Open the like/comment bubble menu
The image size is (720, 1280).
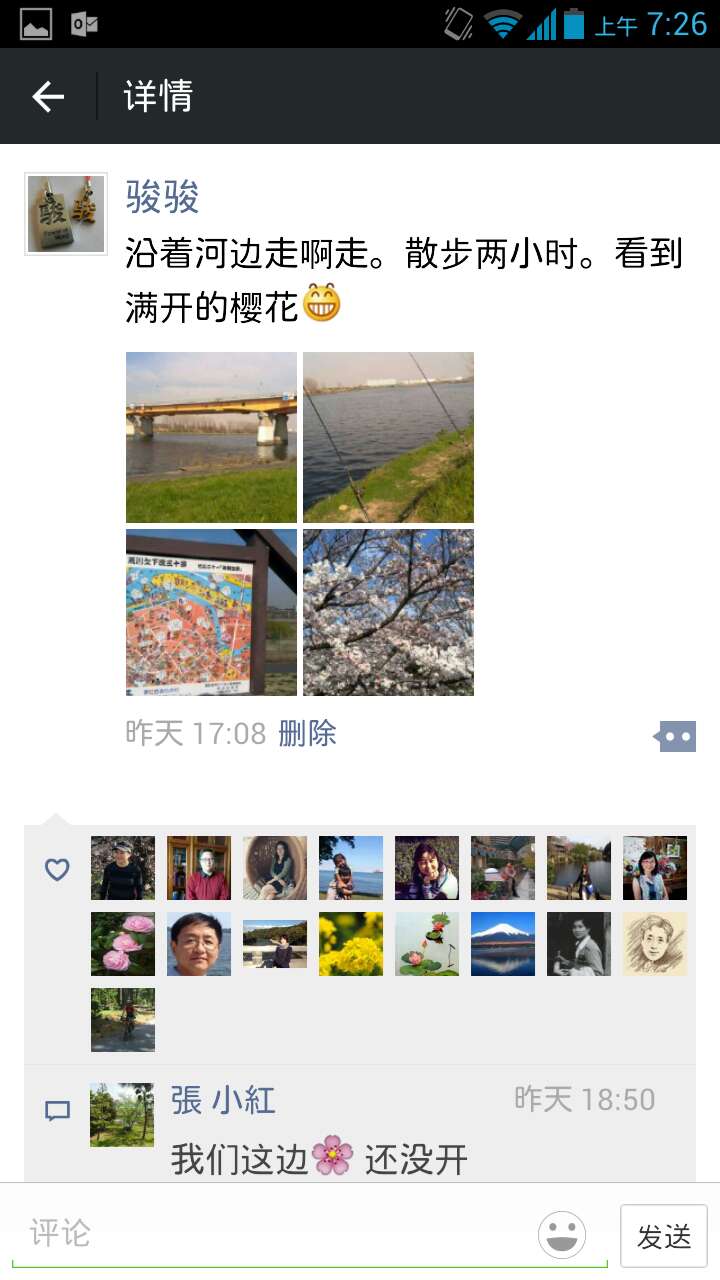(x=676, y=737)
